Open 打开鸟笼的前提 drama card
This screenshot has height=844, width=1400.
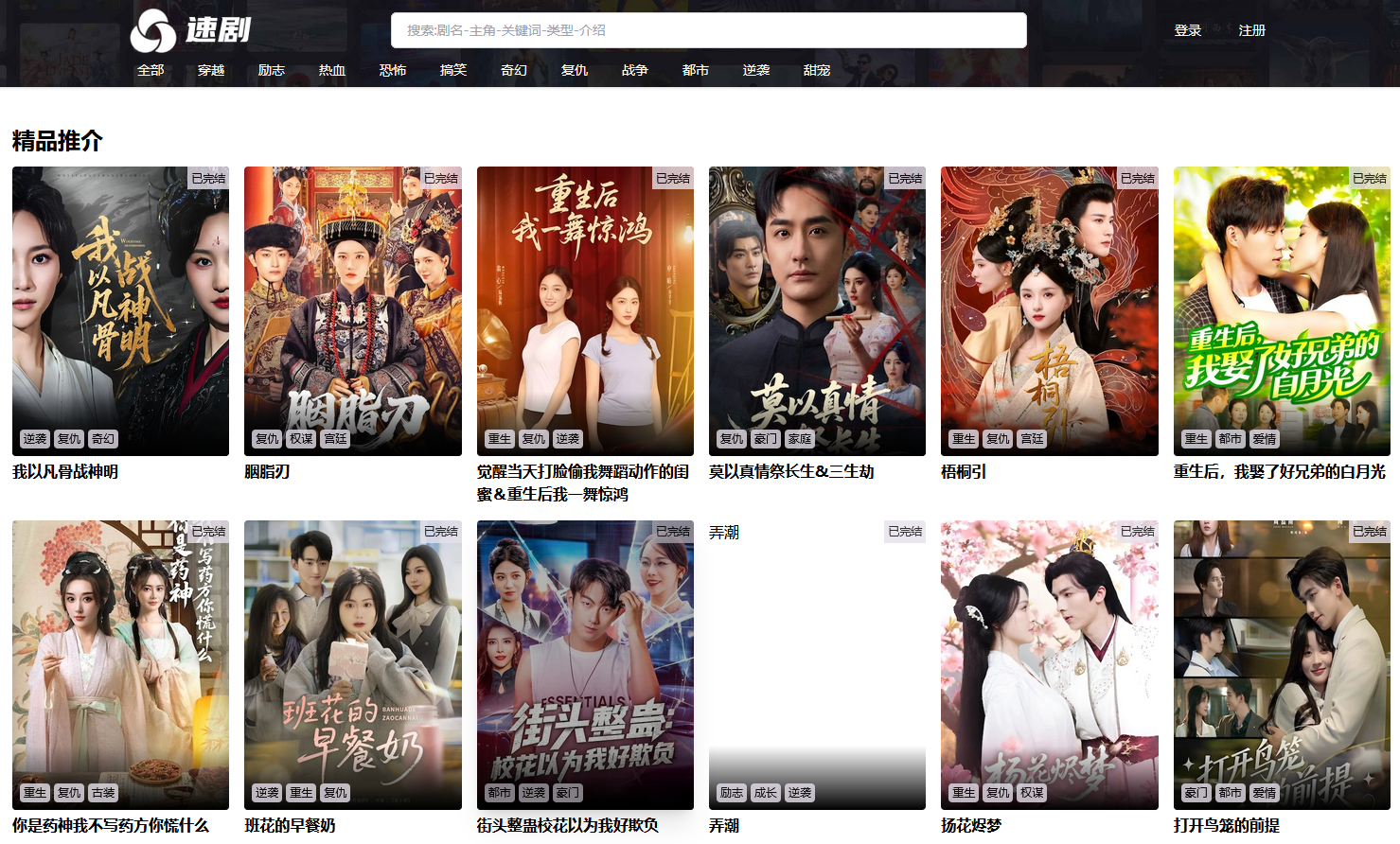1282,664
